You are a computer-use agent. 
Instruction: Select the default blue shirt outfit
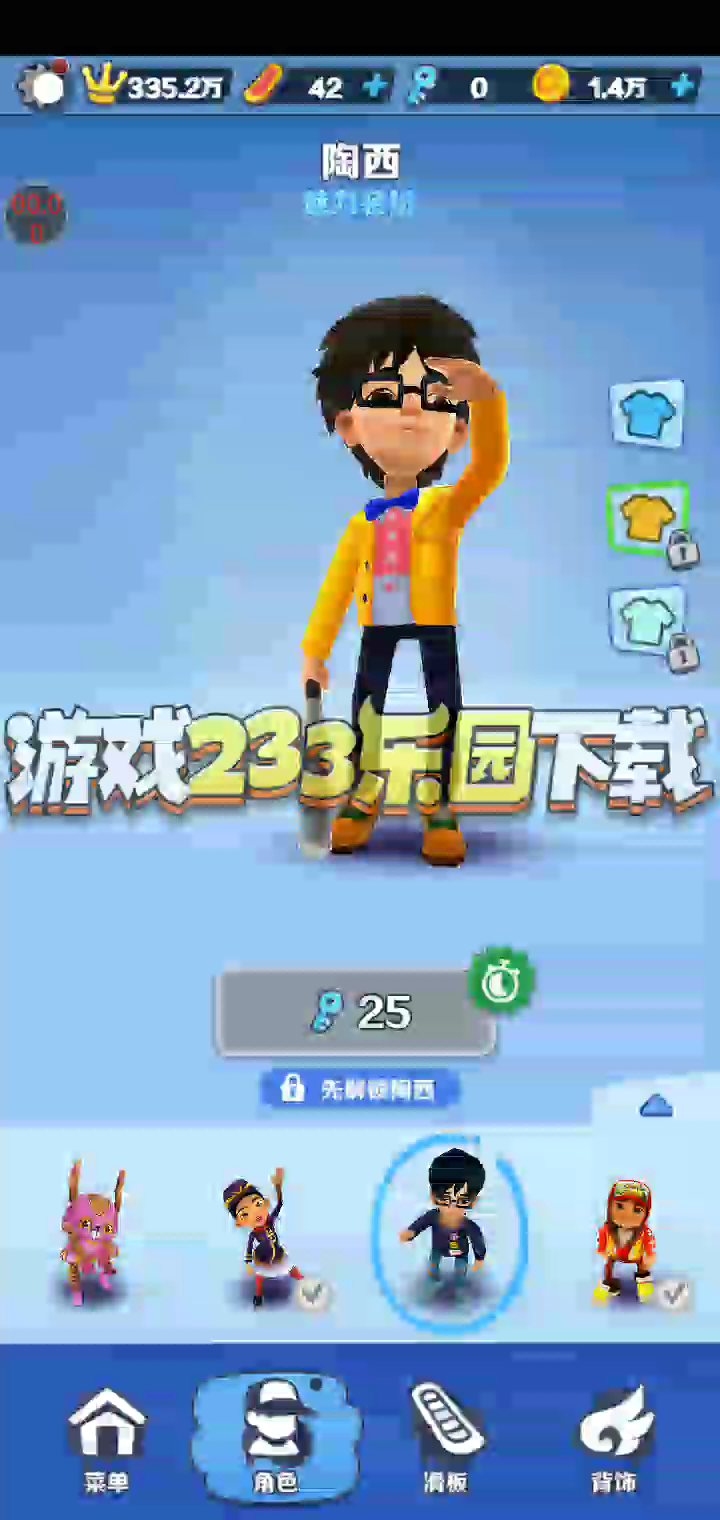pos(647,413)
